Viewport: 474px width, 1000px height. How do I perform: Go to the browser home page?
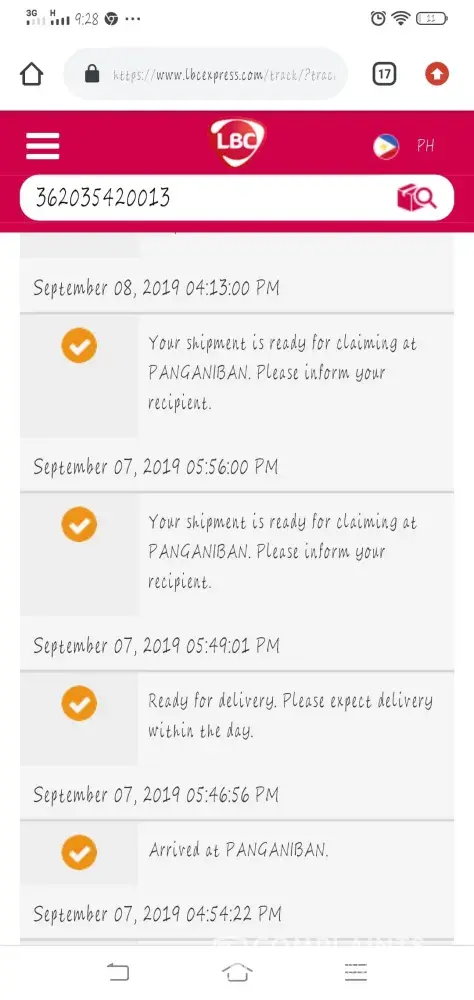click(32, 75)
